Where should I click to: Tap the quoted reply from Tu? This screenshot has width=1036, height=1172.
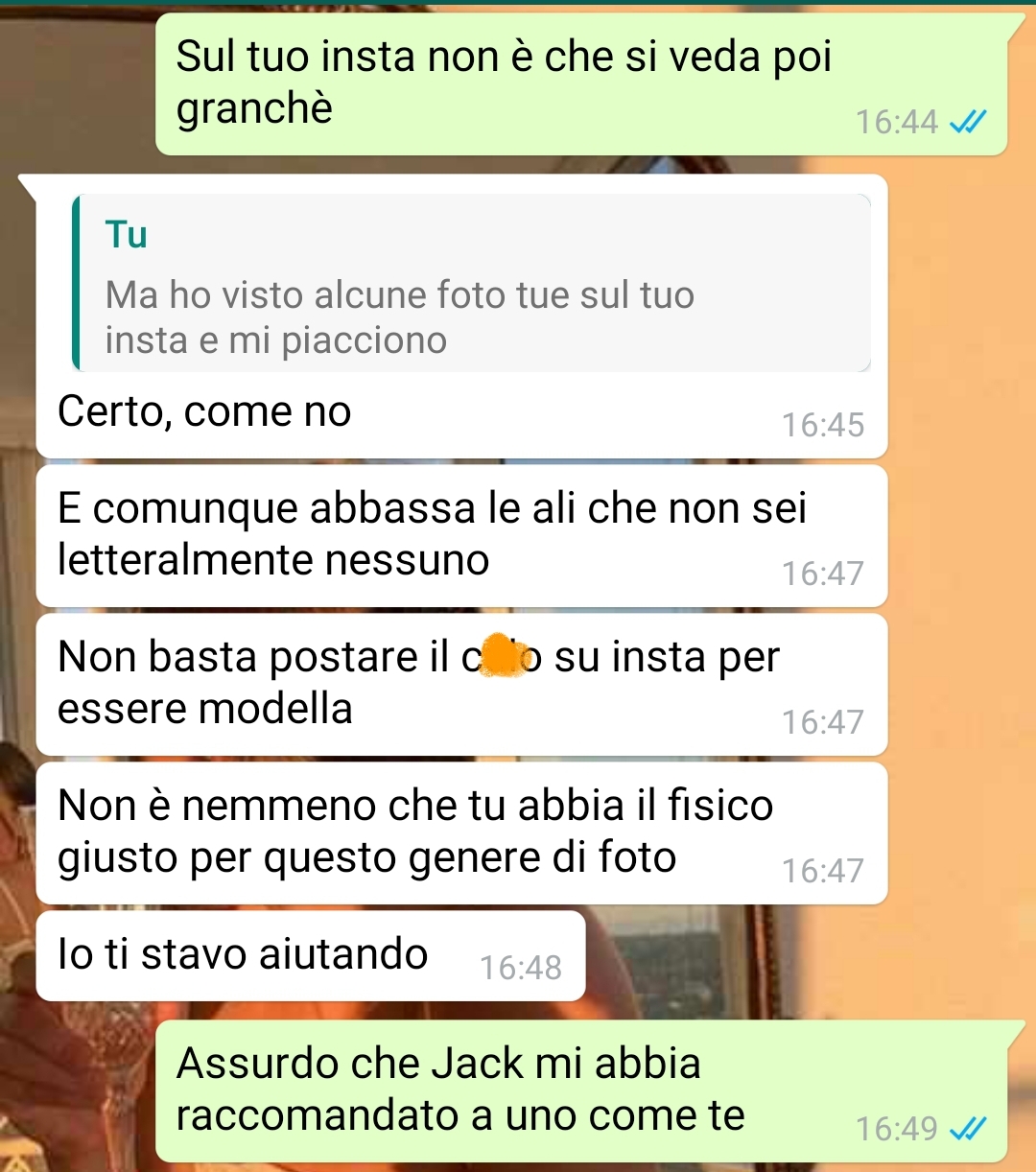pyautogui.click(x=470, y=284)
